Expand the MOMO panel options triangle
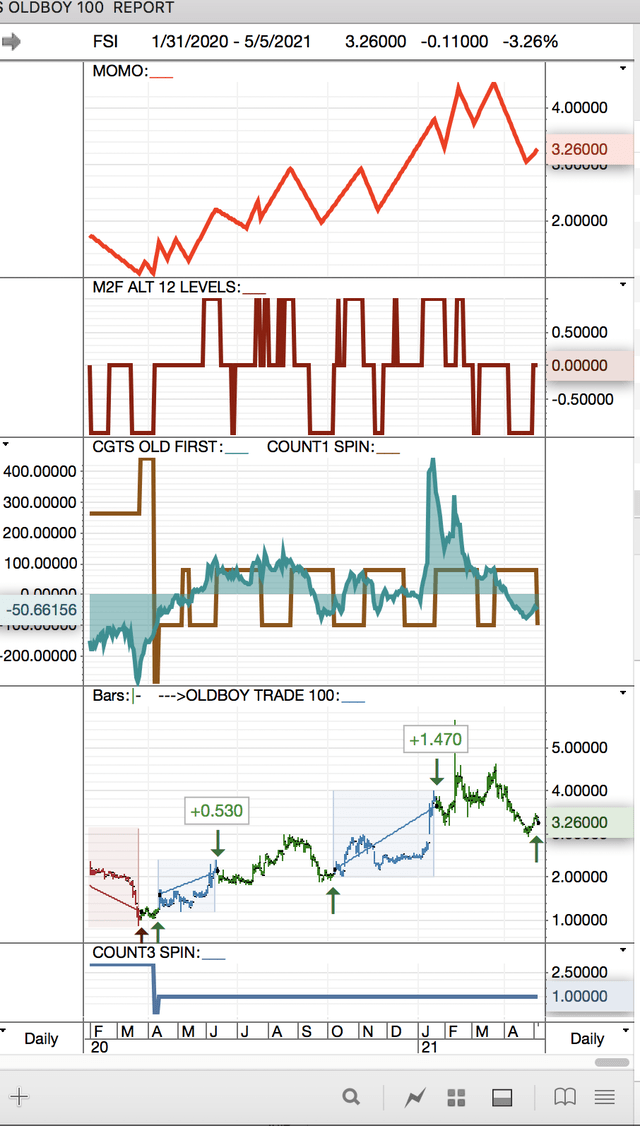 click(623, 68)
